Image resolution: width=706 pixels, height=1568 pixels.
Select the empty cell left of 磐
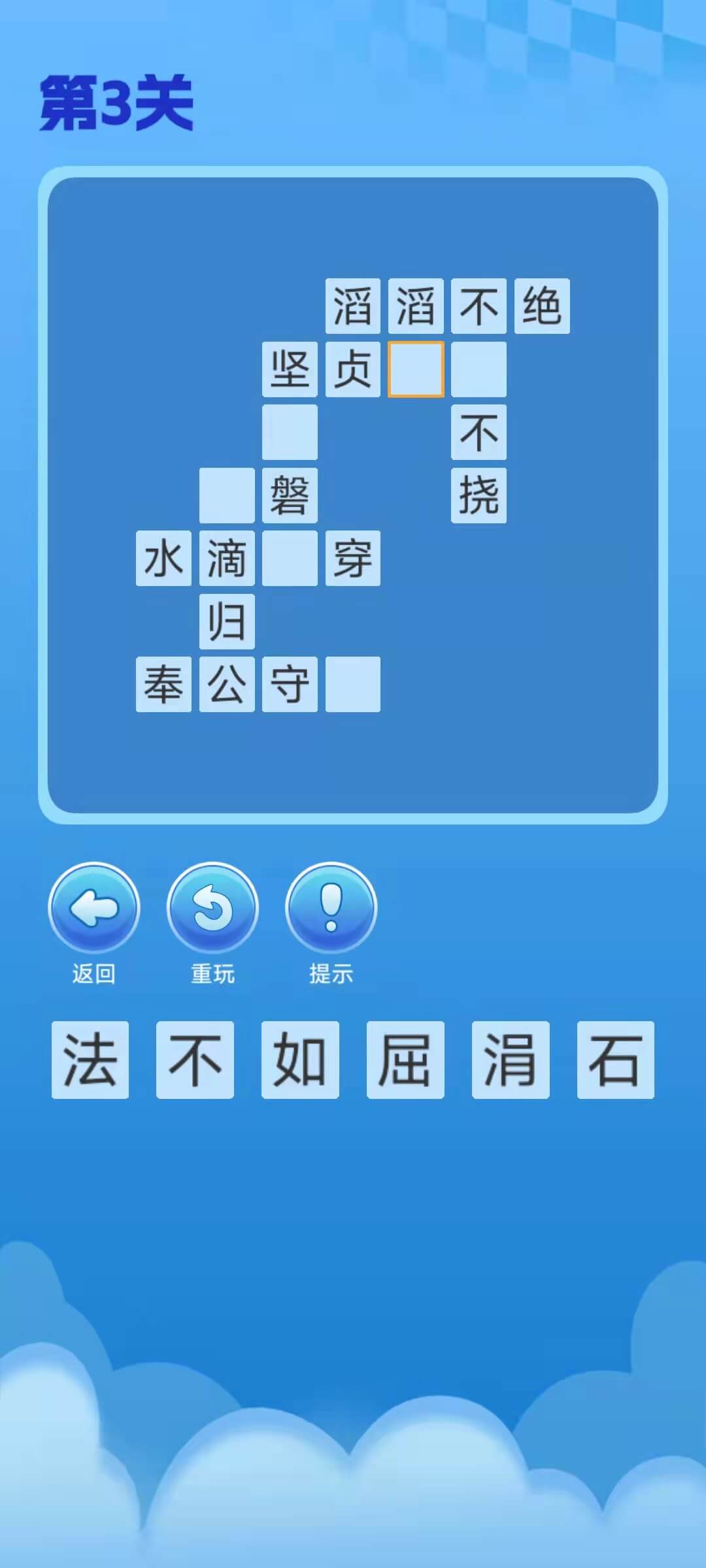click(227, 495)
